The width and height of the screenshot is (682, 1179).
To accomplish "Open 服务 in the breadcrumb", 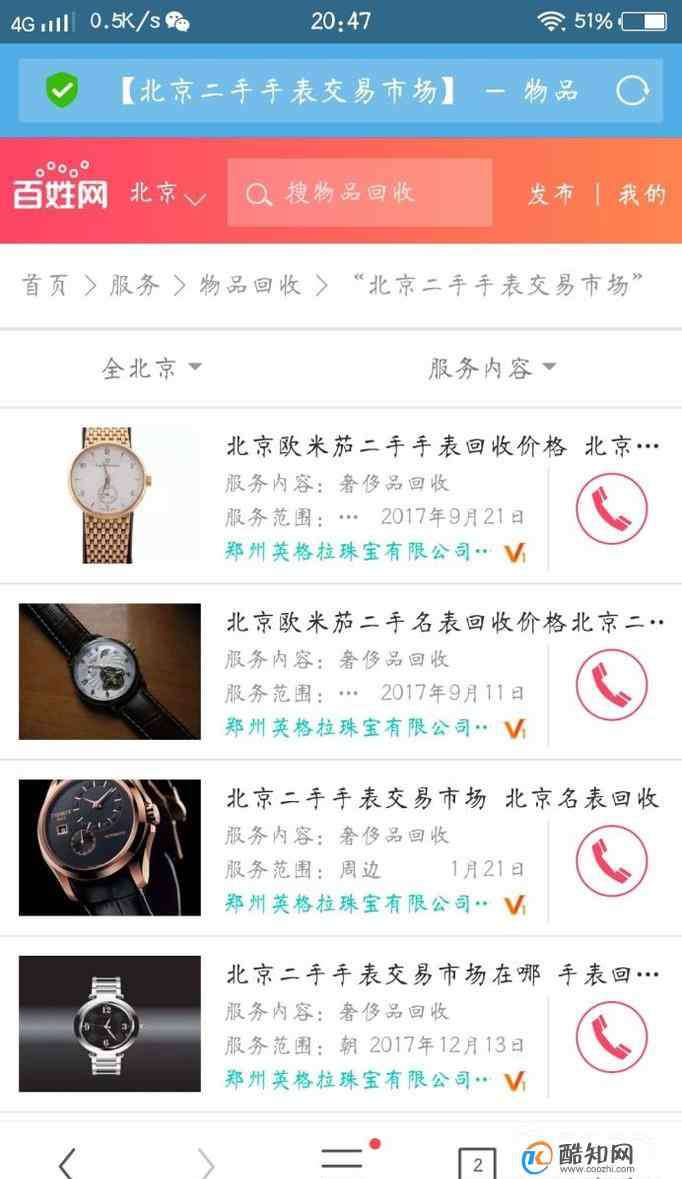I will pyautogui.click(x=134, y=286).
